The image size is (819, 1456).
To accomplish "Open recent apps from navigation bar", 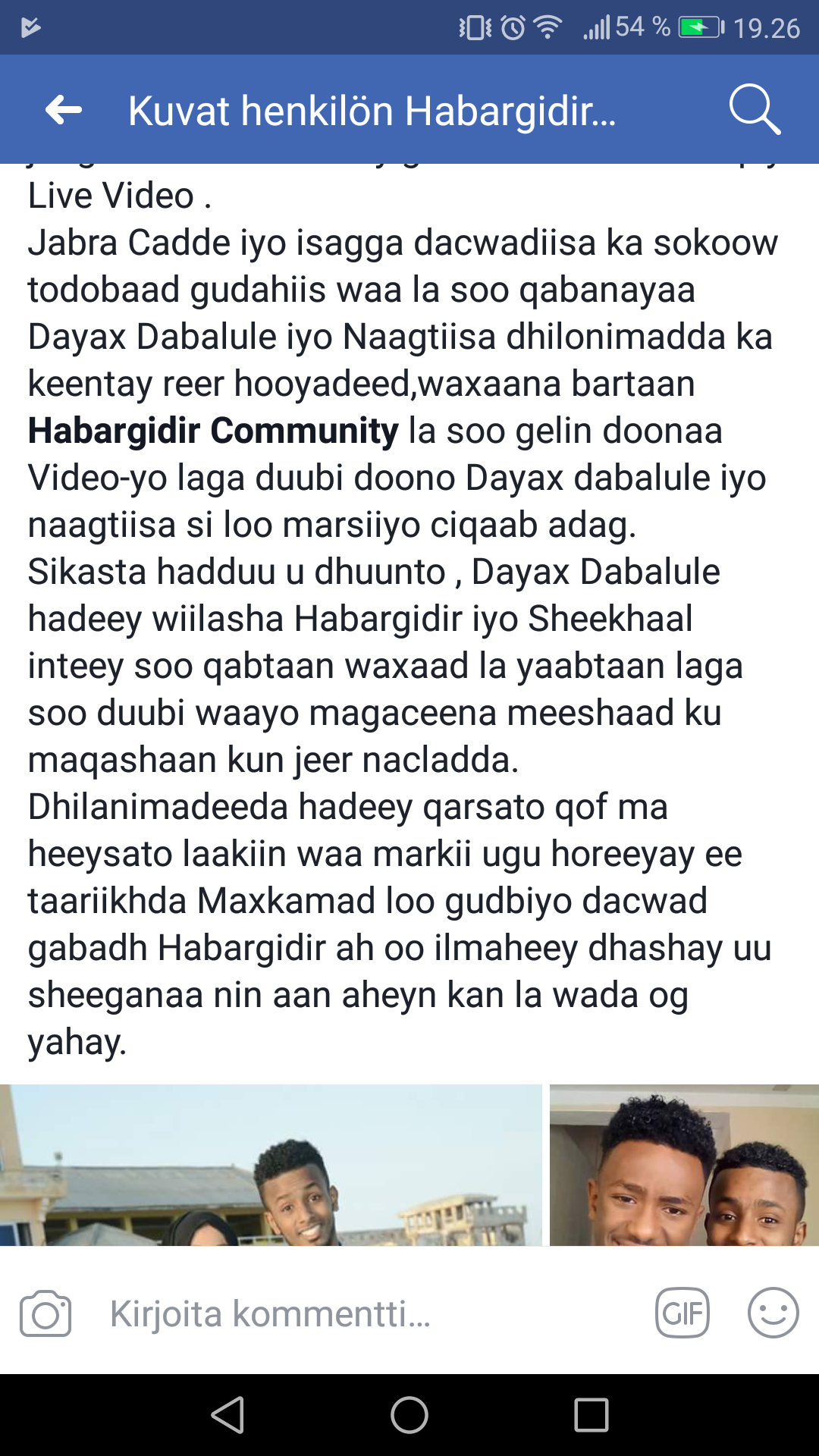I will tap(591, 1415).
